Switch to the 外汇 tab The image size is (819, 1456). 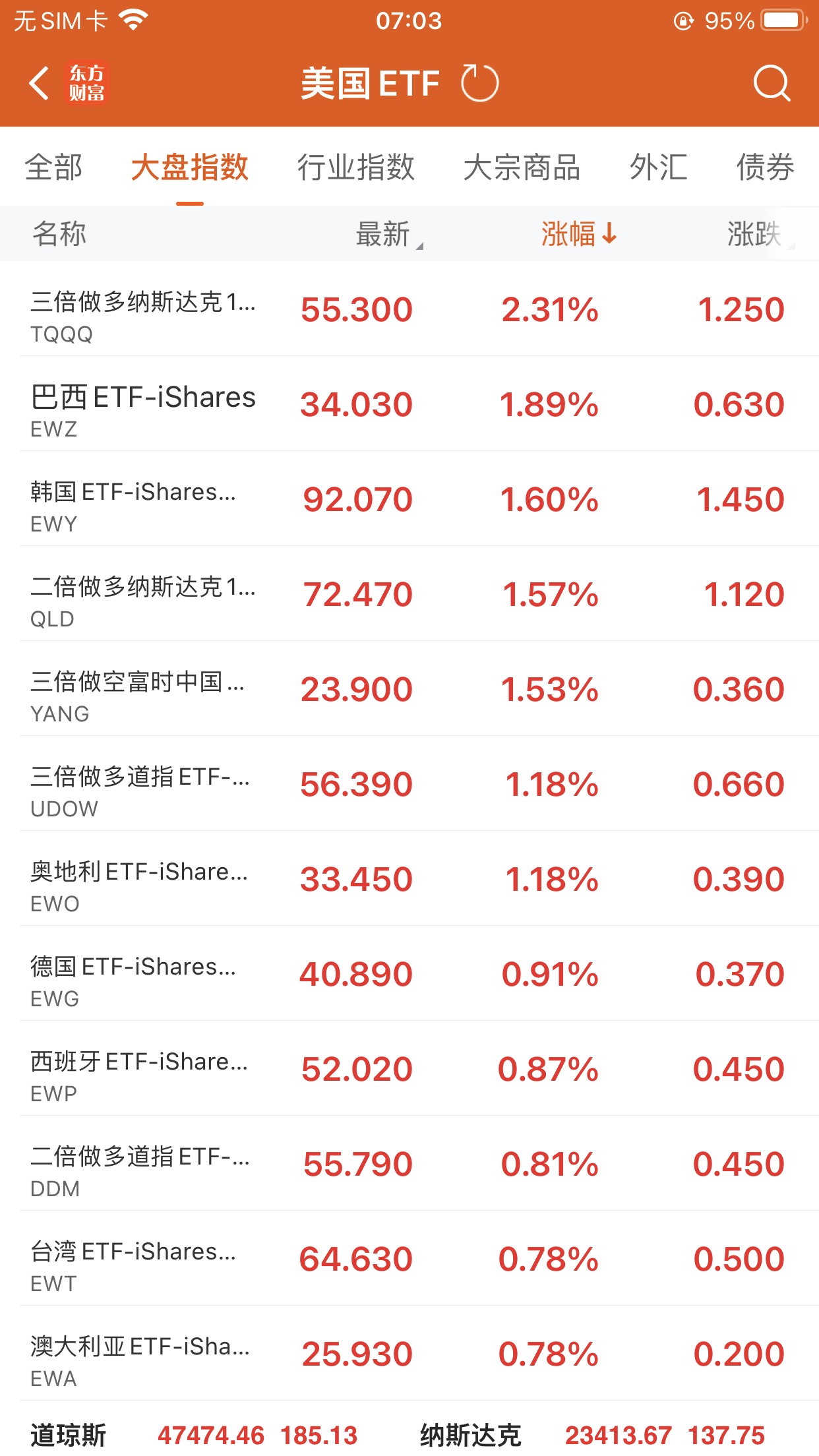click(658, 167)
